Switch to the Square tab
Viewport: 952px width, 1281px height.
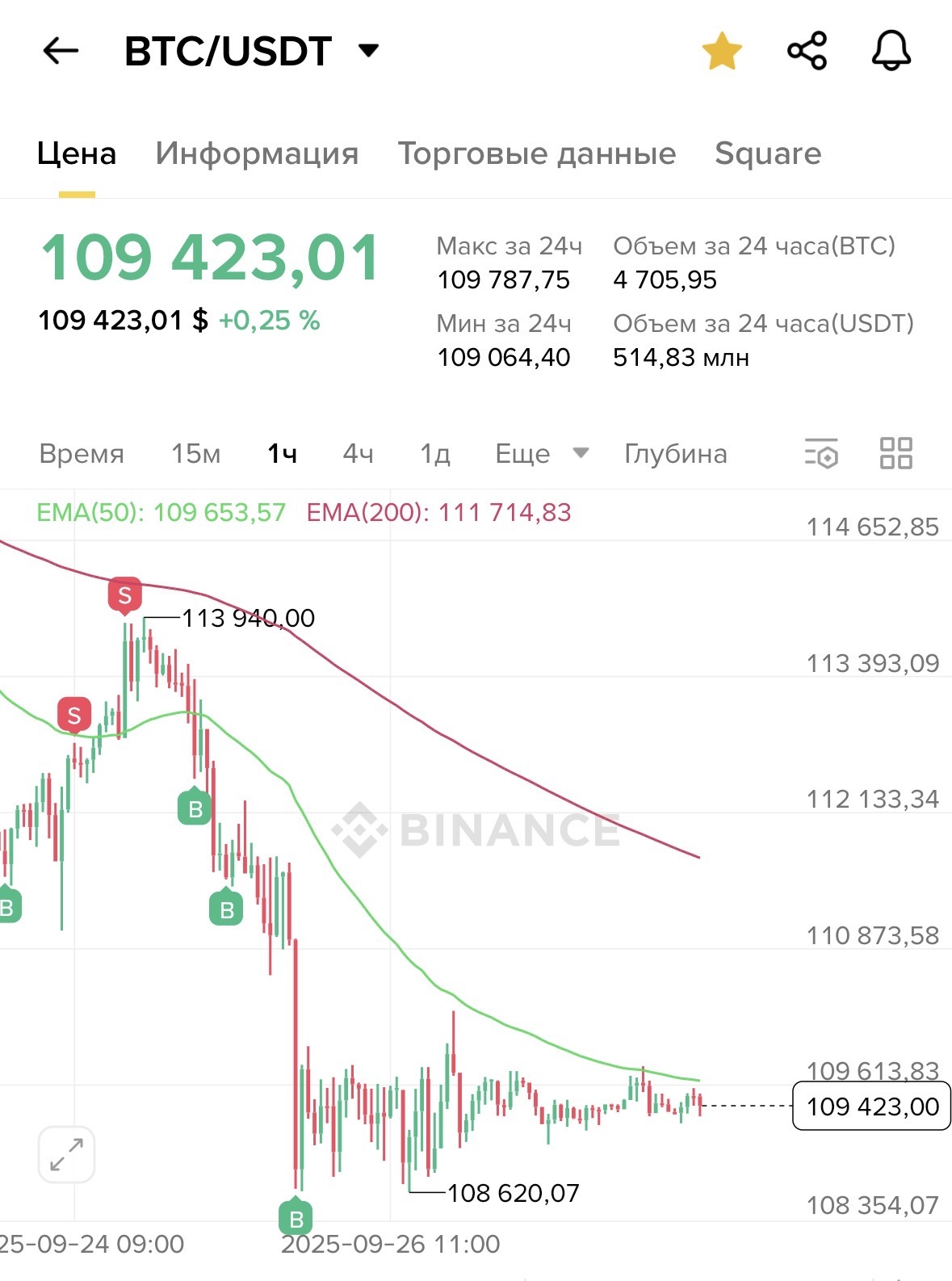pos(767,153)
